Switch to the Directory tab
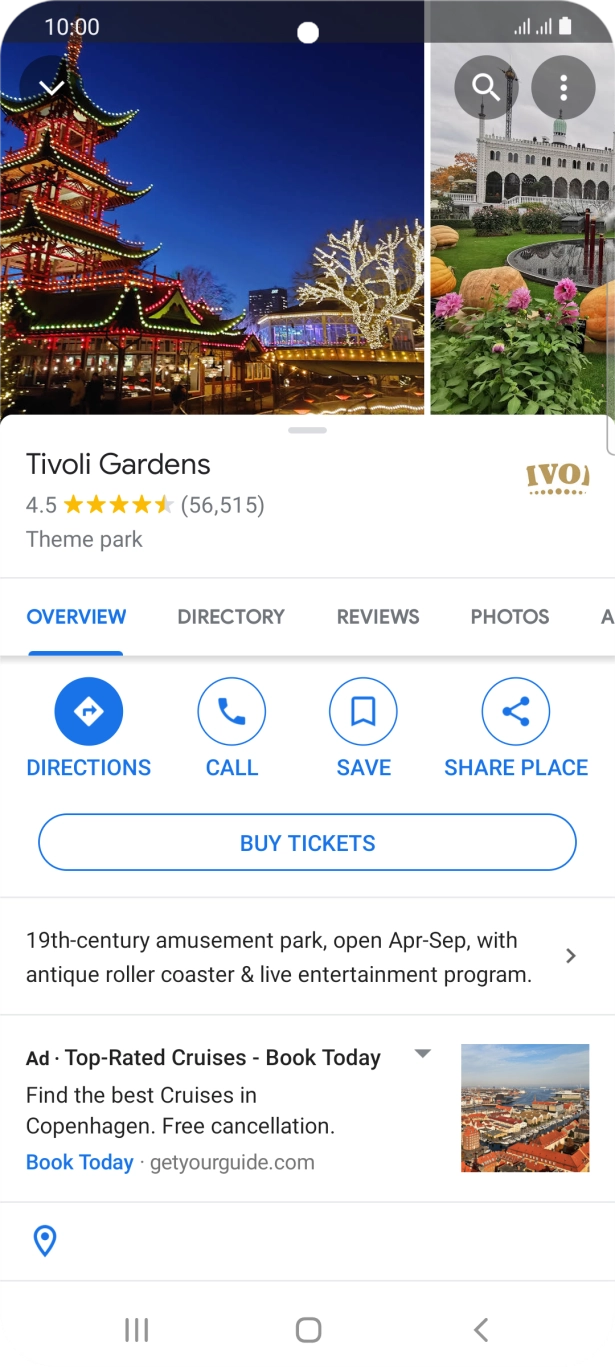 pos(231,617)
